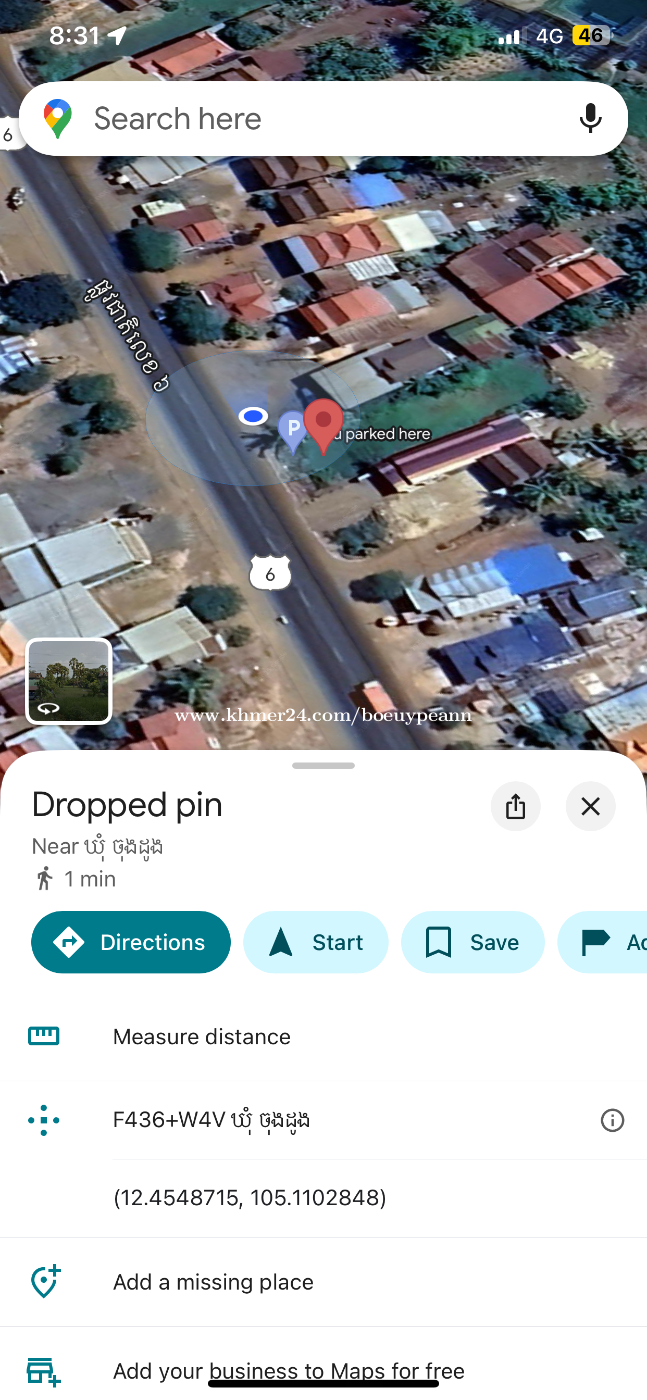The height and width of the screenshot is (1400, 647).
Task: Tap the blue parked-here P marker
Action: click(x=292, y=431)
